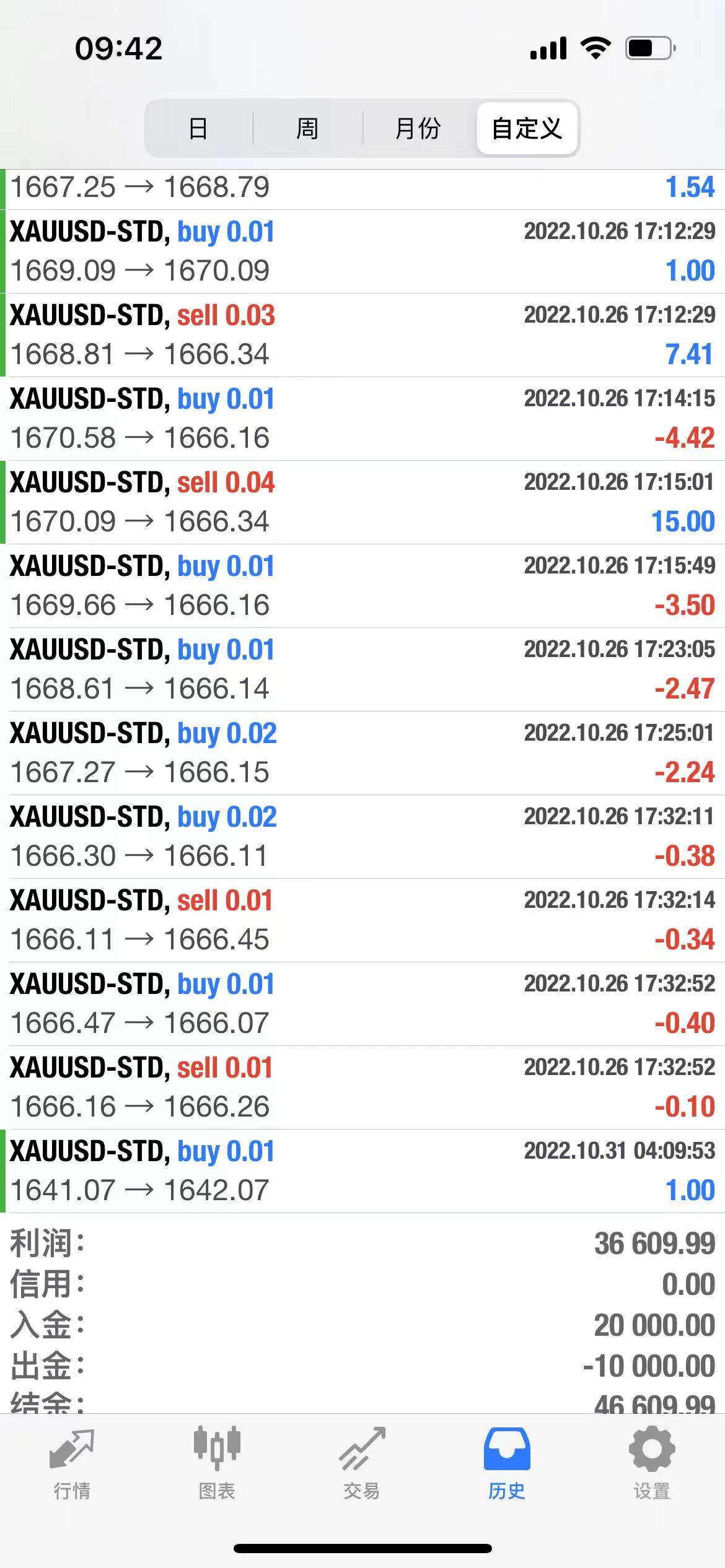The height and width of the screenshot is (1568, 725).
Task: Open the sell 0.01 trade losing -0.34
Action: [362, 920]
